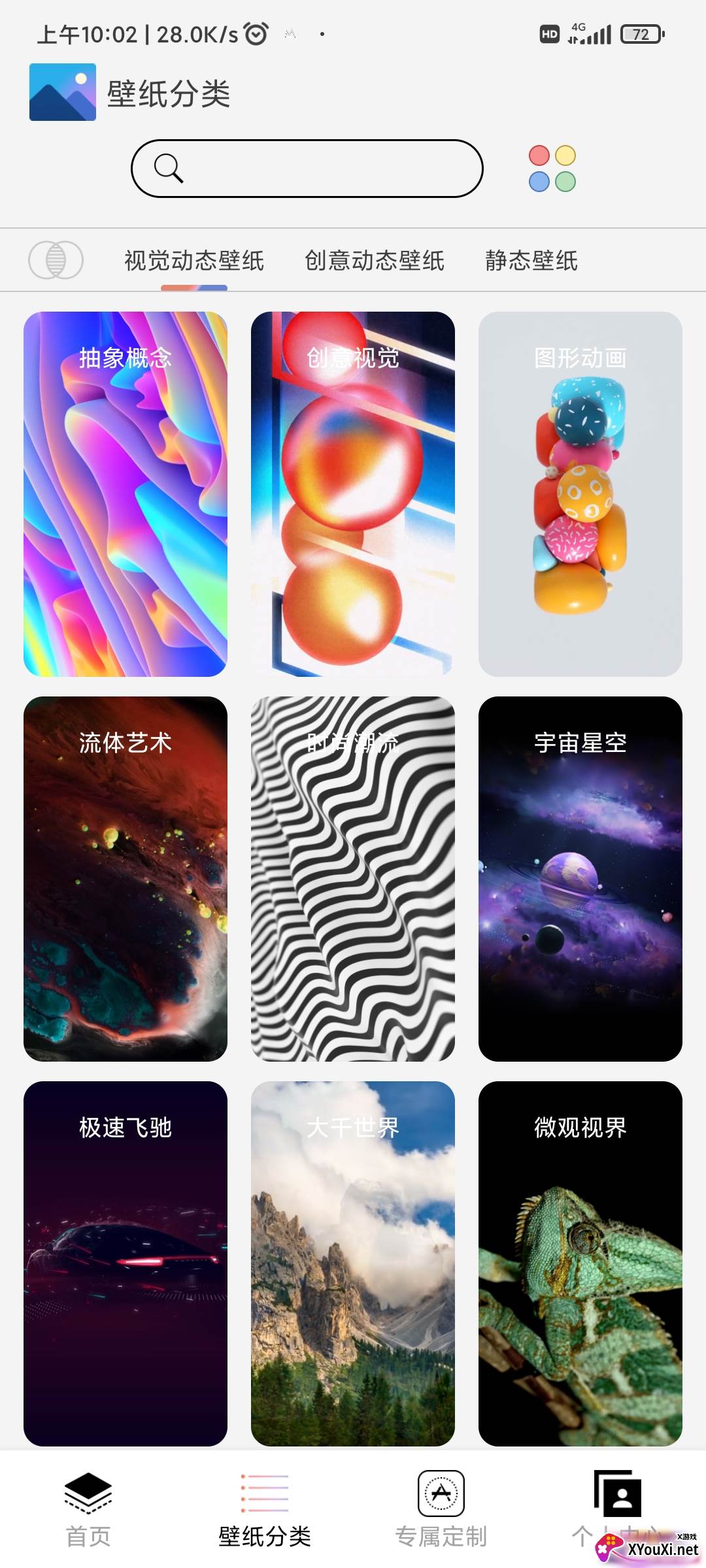Viewport: 706px width, 1568px height.
Task: Browse the 时尚潮流 striped wallpaper category
Action: point(353,879)
